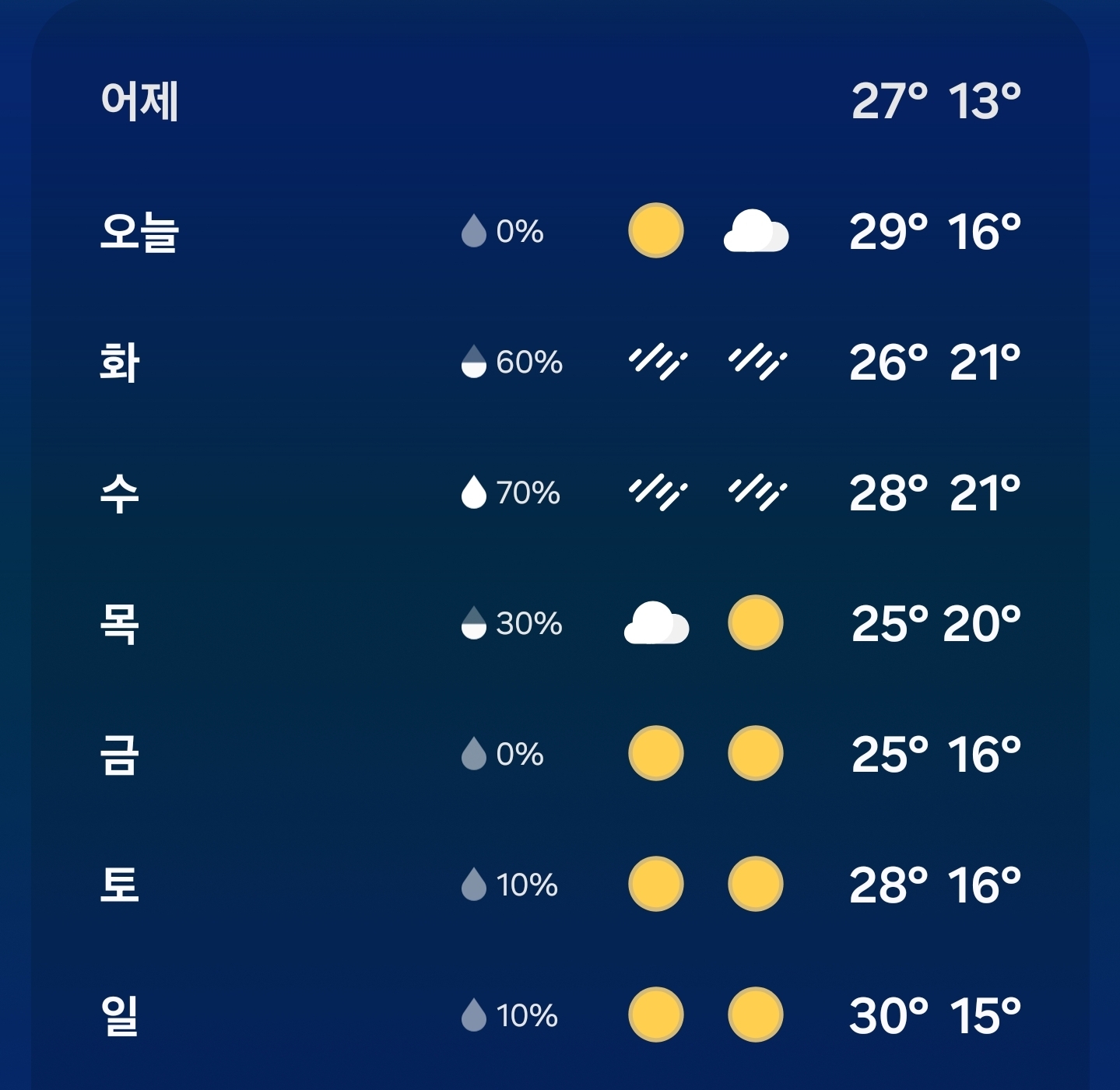Open Friday (금) forecast details
This screenshot has height=1090, width=1120.
click(x=560, y=754)
